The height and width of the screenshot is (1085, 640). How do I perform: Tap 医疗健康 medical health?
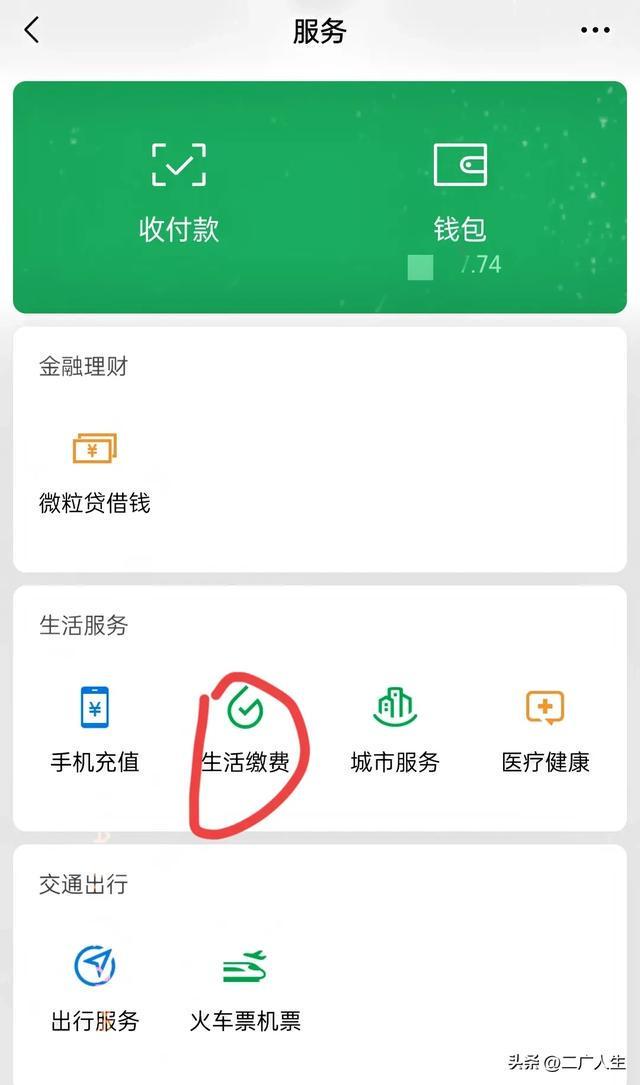pos(545,730)
